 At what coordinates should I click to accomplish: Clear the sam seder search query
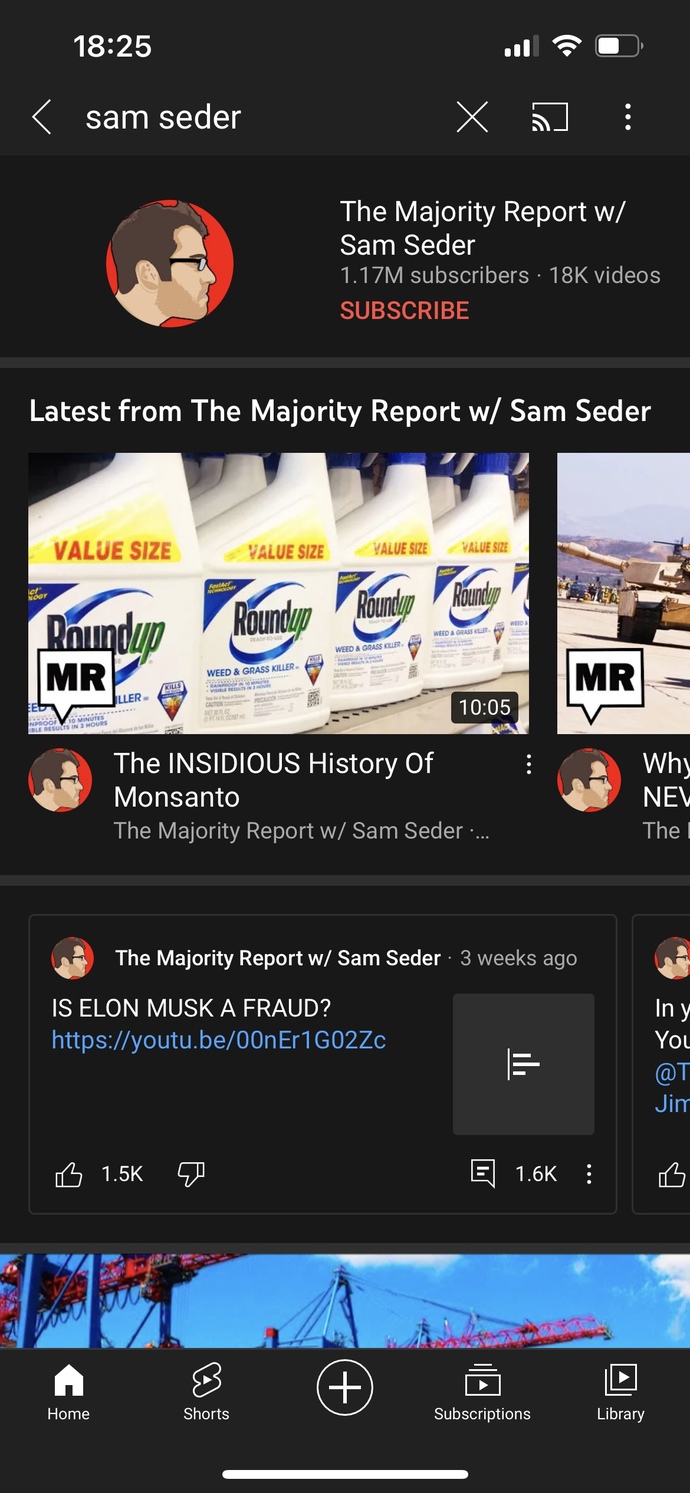472,117
